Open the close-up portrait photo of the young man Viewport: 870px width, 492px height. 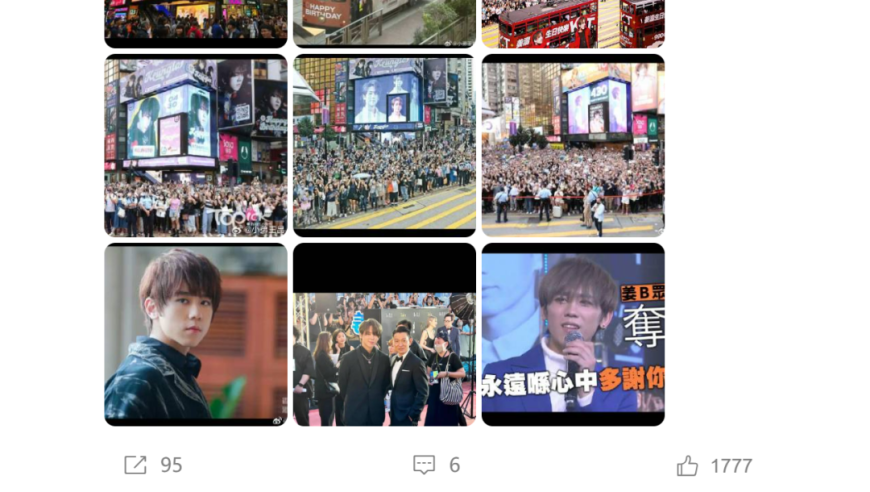pos(195,334)
